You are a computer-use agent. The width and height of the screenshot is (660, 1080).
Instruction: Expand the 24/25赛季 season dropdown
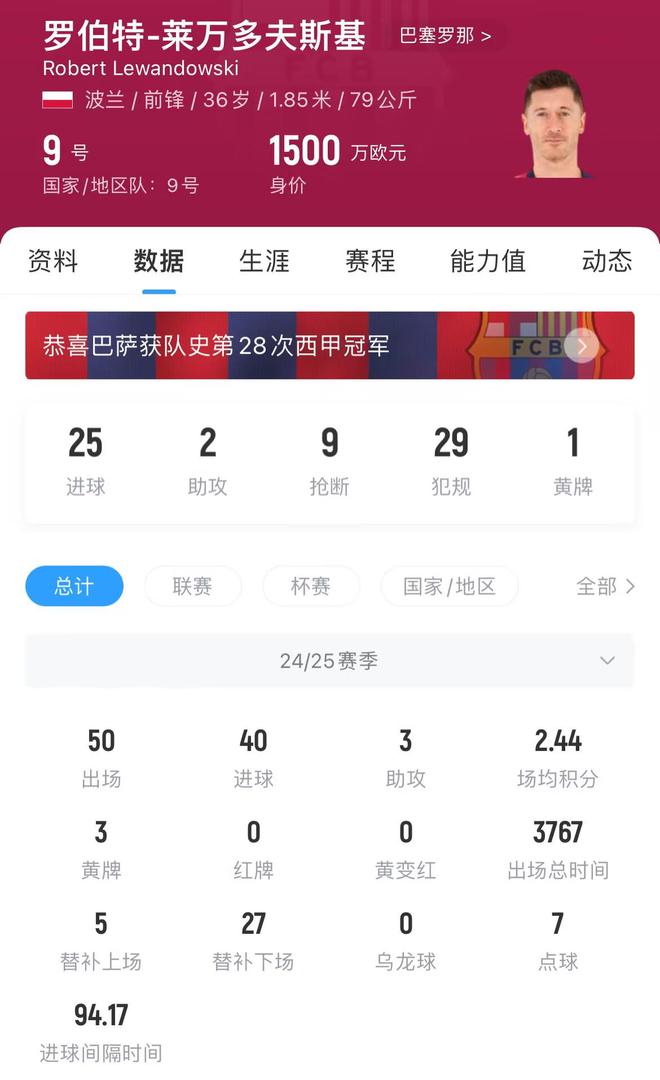[x=329, y=661]
